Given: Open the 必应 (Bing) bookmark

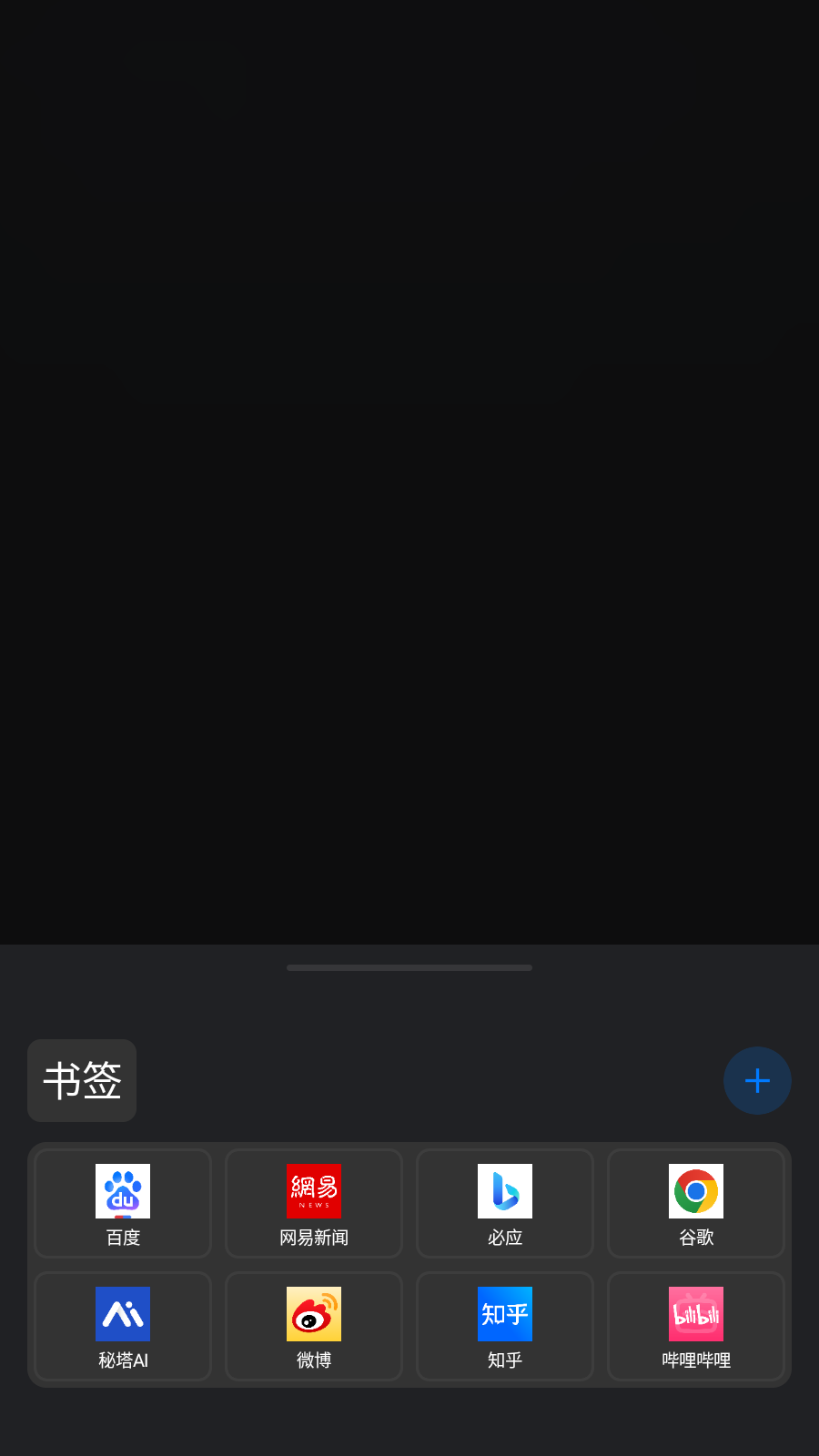Looking at the screenshot, I should pyautogui.click(x=504, y=1203).
